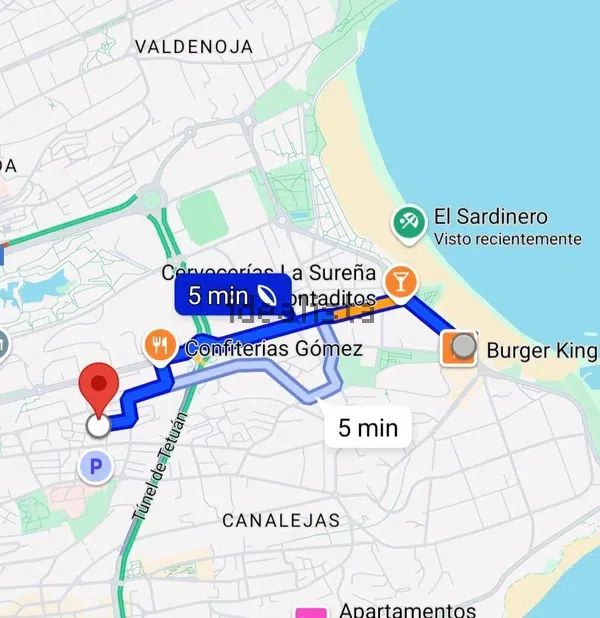Open the parking marker near destination
Image resolution: width=600 pixels, height=618 pixels.
[96, 465]
